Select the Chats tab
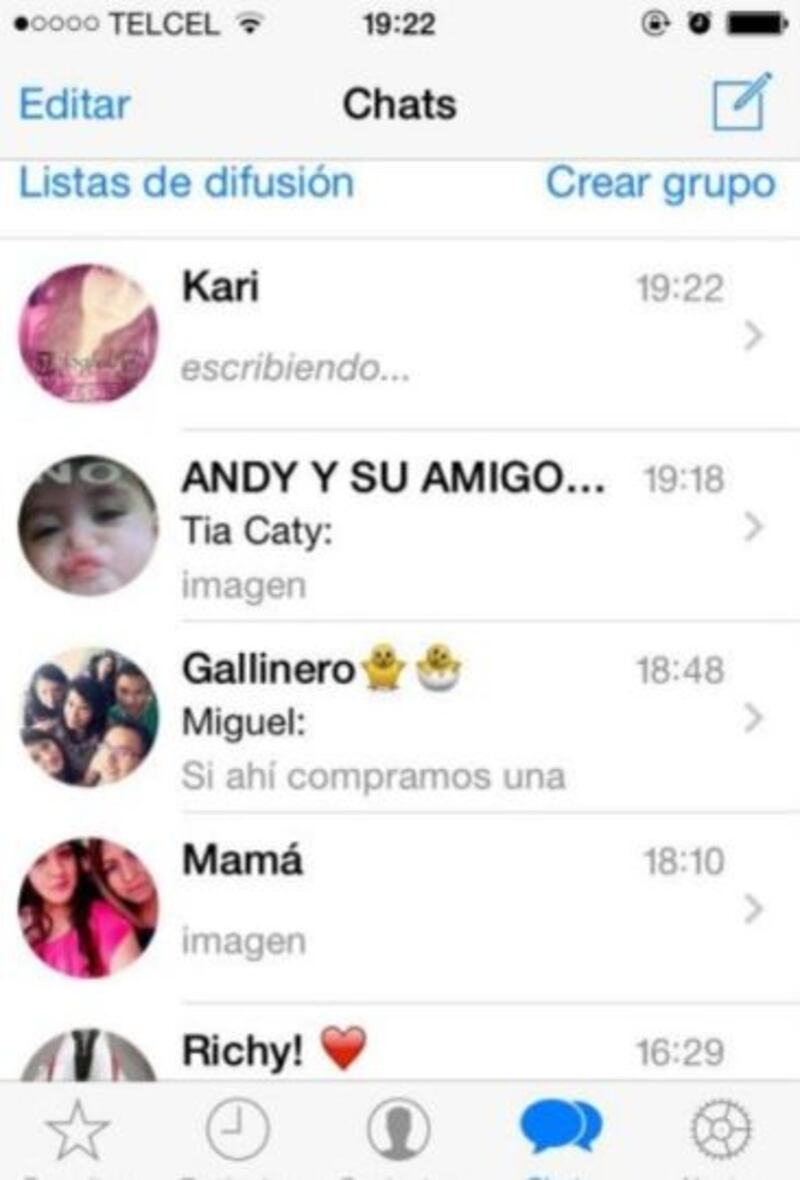The image size is (800, 1180). pos(560,1130)
